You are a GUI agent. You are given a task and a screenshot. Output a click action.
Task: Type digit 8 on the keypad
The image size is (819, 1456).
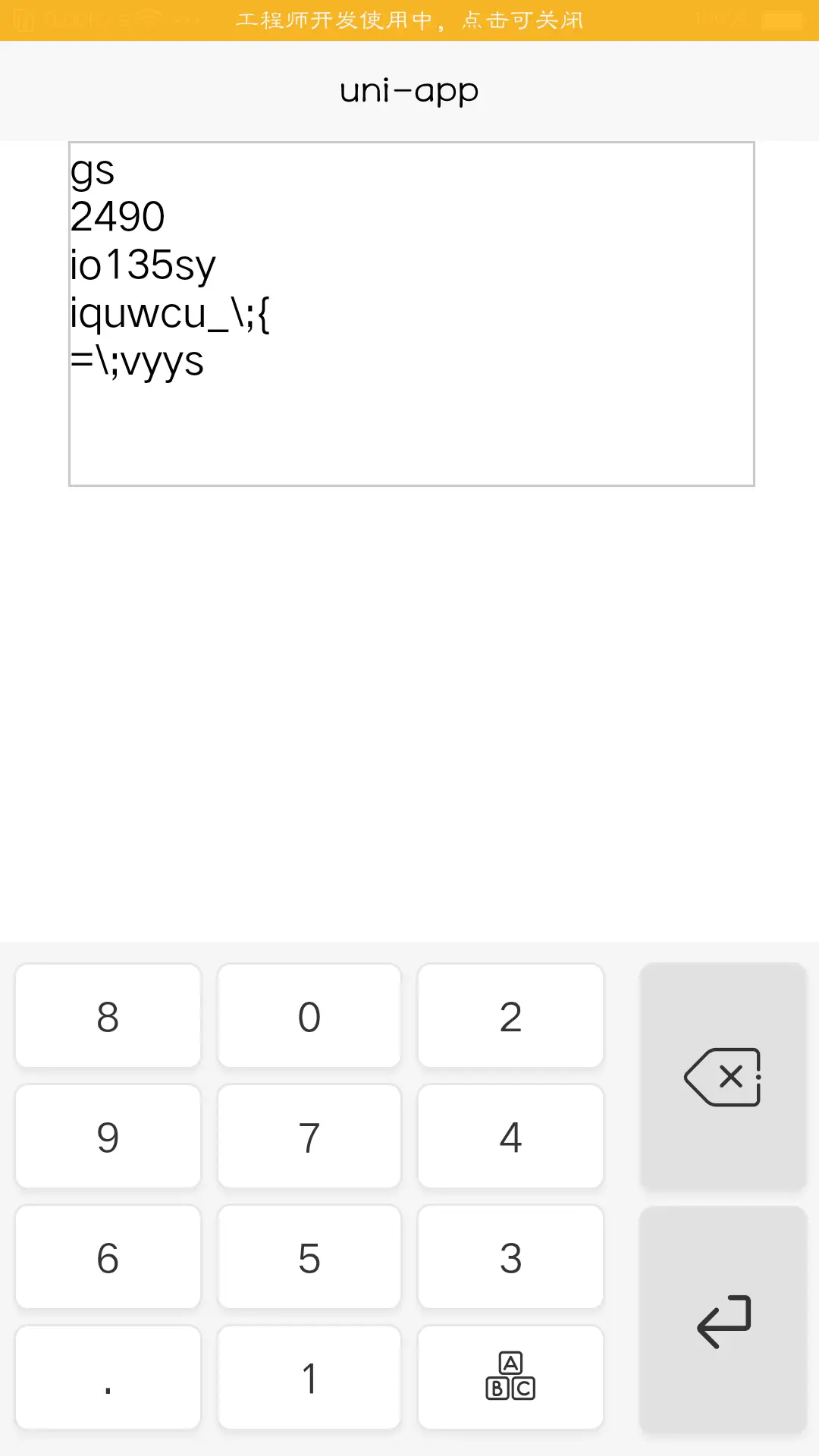point(108,1016)
